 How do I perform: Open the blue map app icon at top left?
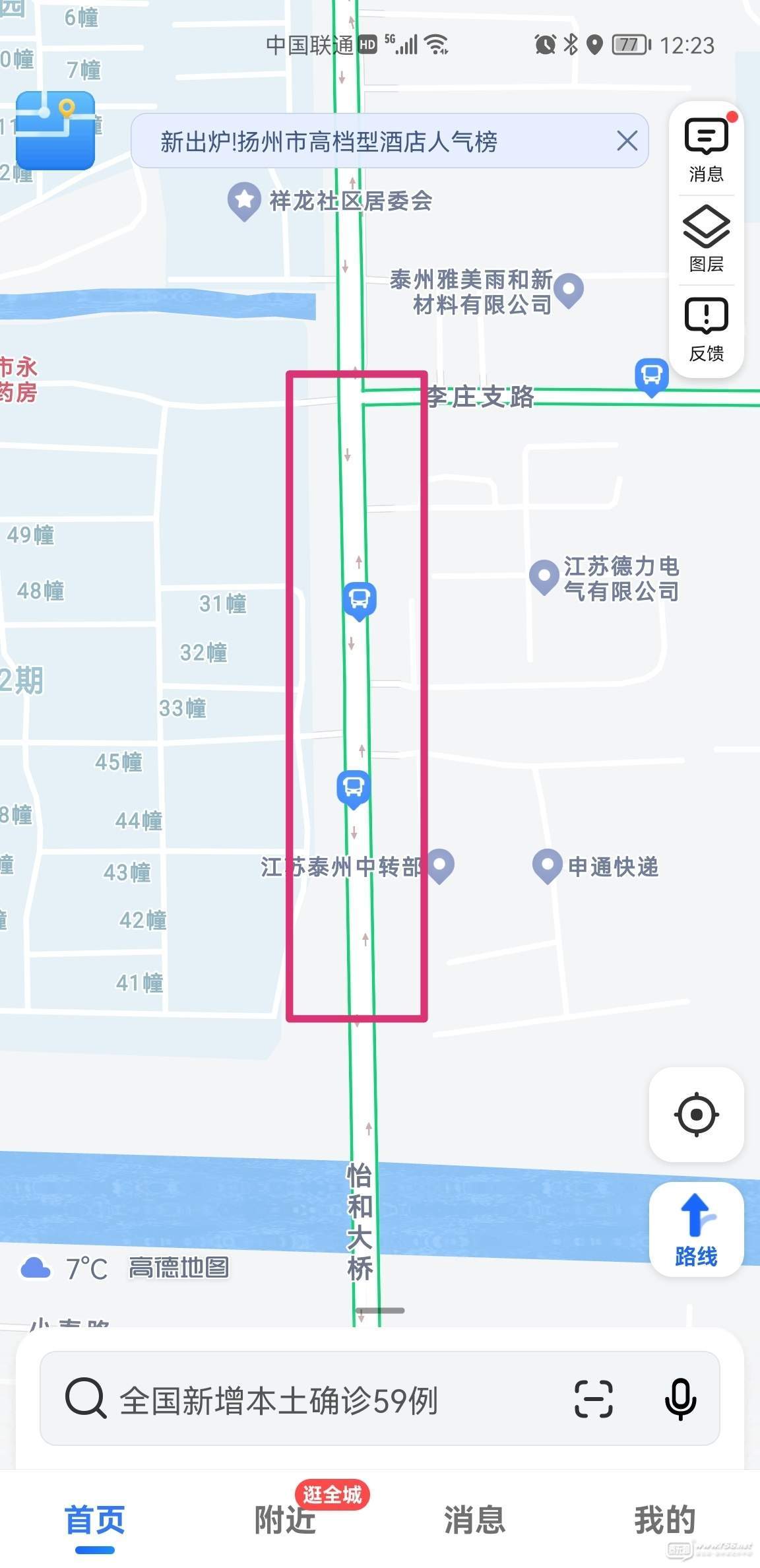(x=55, y=130)
